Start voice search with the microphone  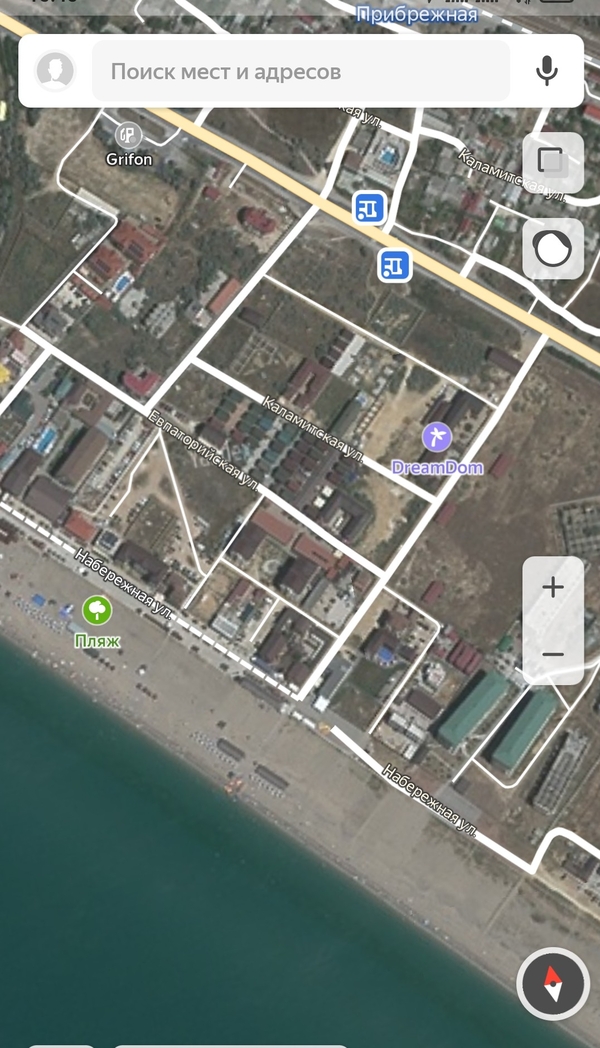pyautogui.click(x=546, y=71)
